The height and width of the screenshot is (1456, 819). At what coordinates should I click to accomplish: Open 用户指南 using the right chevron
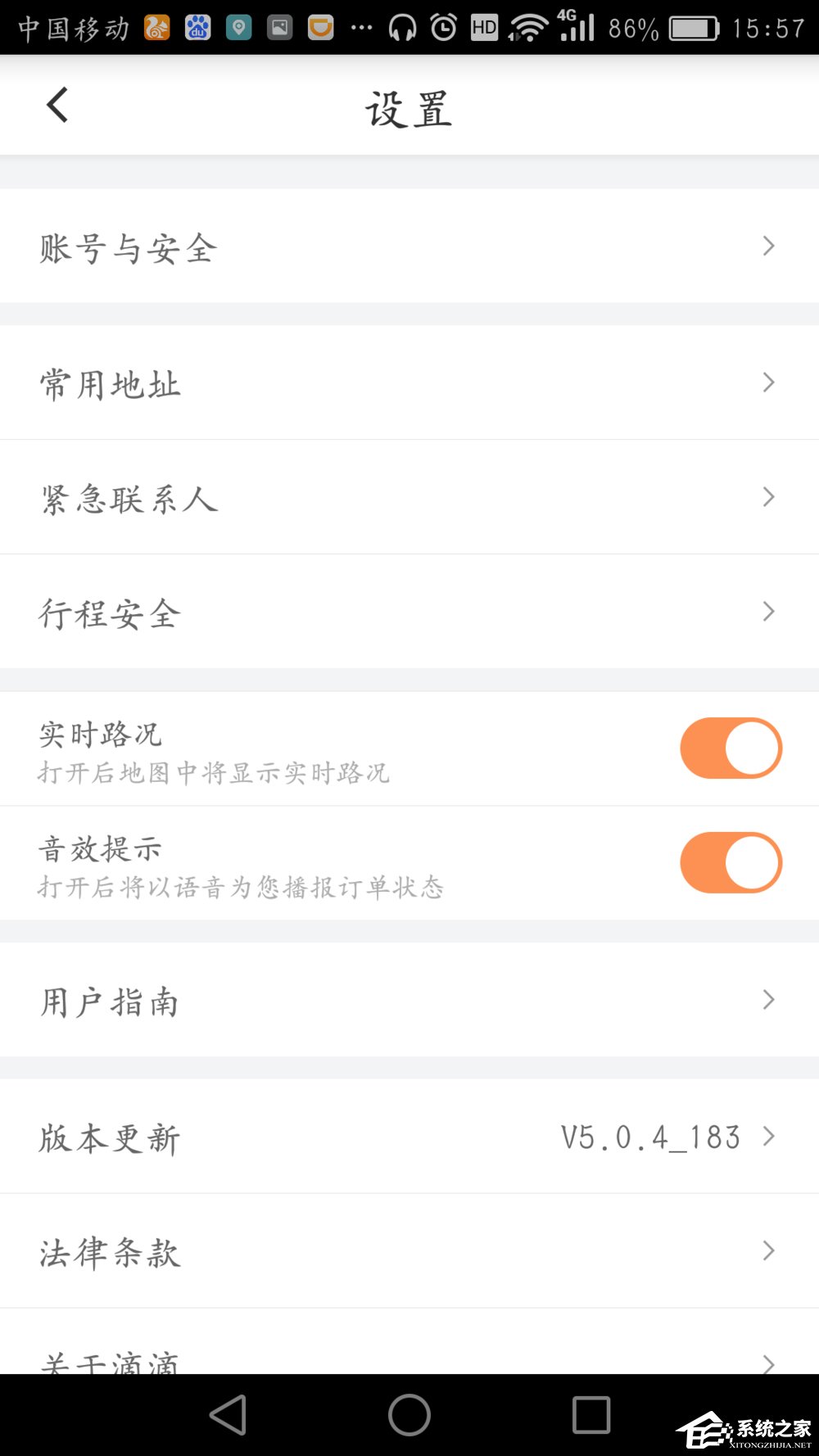tap(767, 999)
